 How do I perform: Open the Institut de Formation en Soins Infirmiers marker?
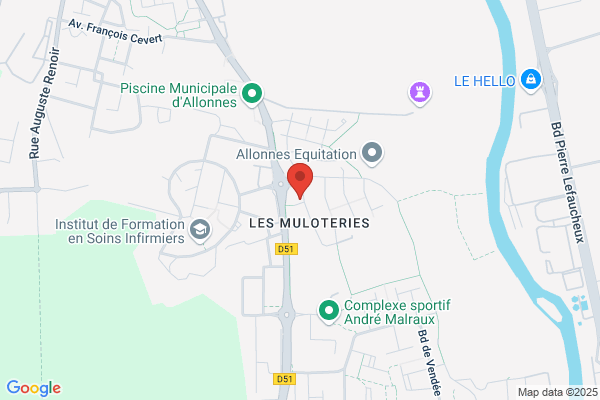click(x=200, y=230)
